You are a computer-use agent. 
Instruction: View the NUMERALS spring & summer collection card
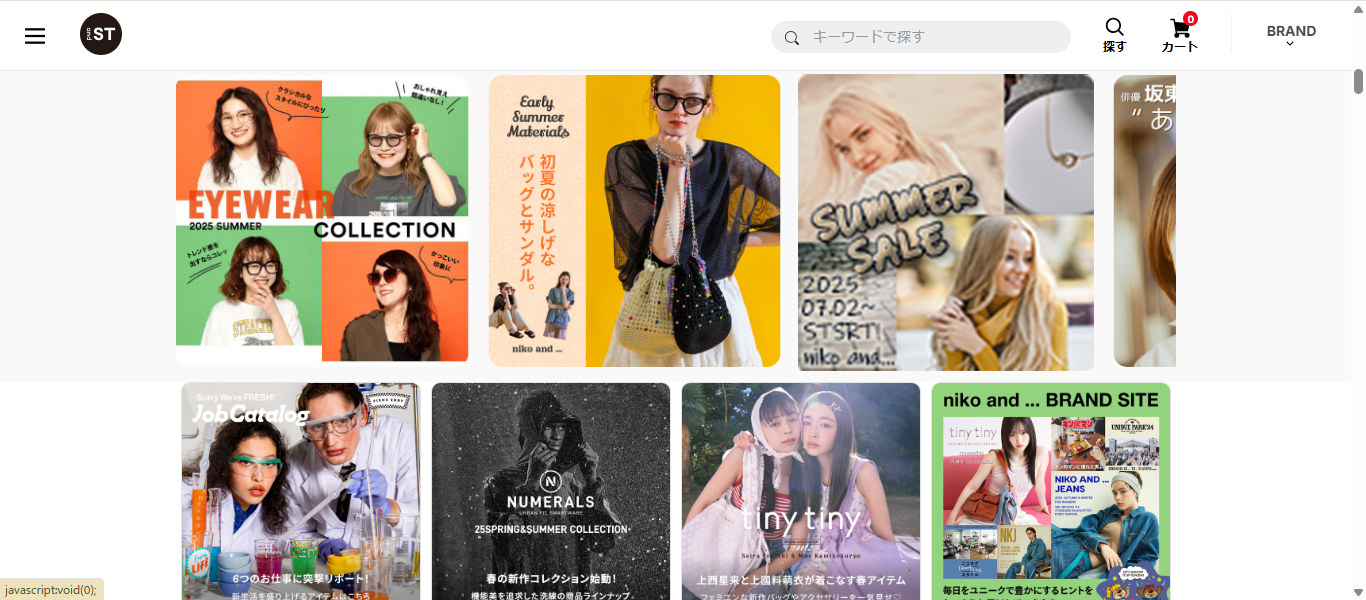click(551, 490)
